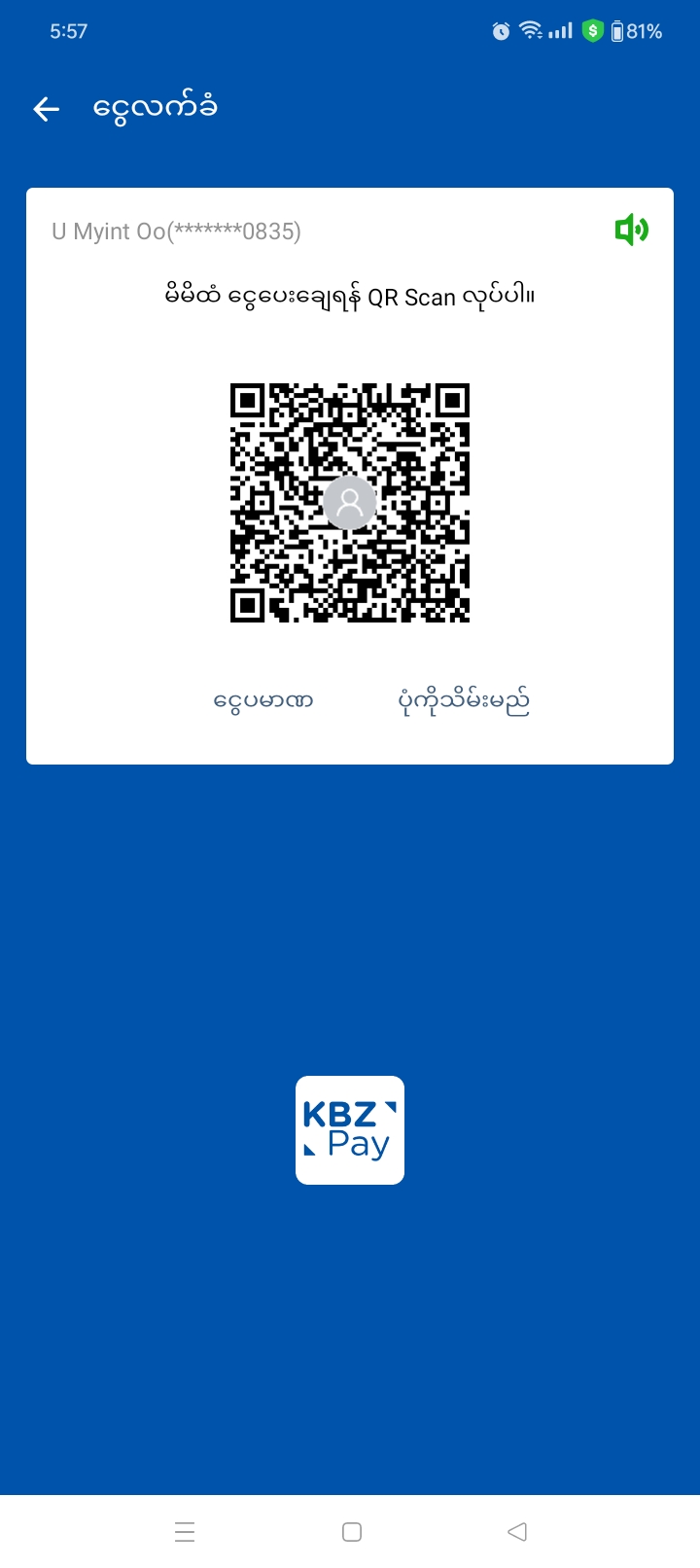Toggle the green speaker sound icon
The width and height of the screenshot is (700, 1568).
[631, 231]
